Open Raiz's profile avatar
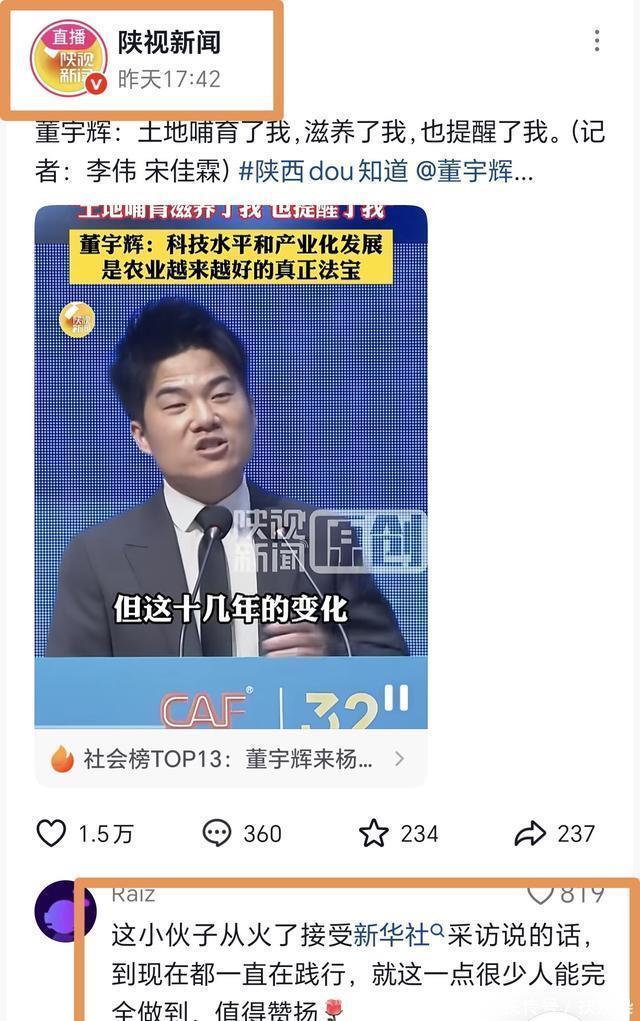This screenshot has width=640, height=1021. point(66,912)
